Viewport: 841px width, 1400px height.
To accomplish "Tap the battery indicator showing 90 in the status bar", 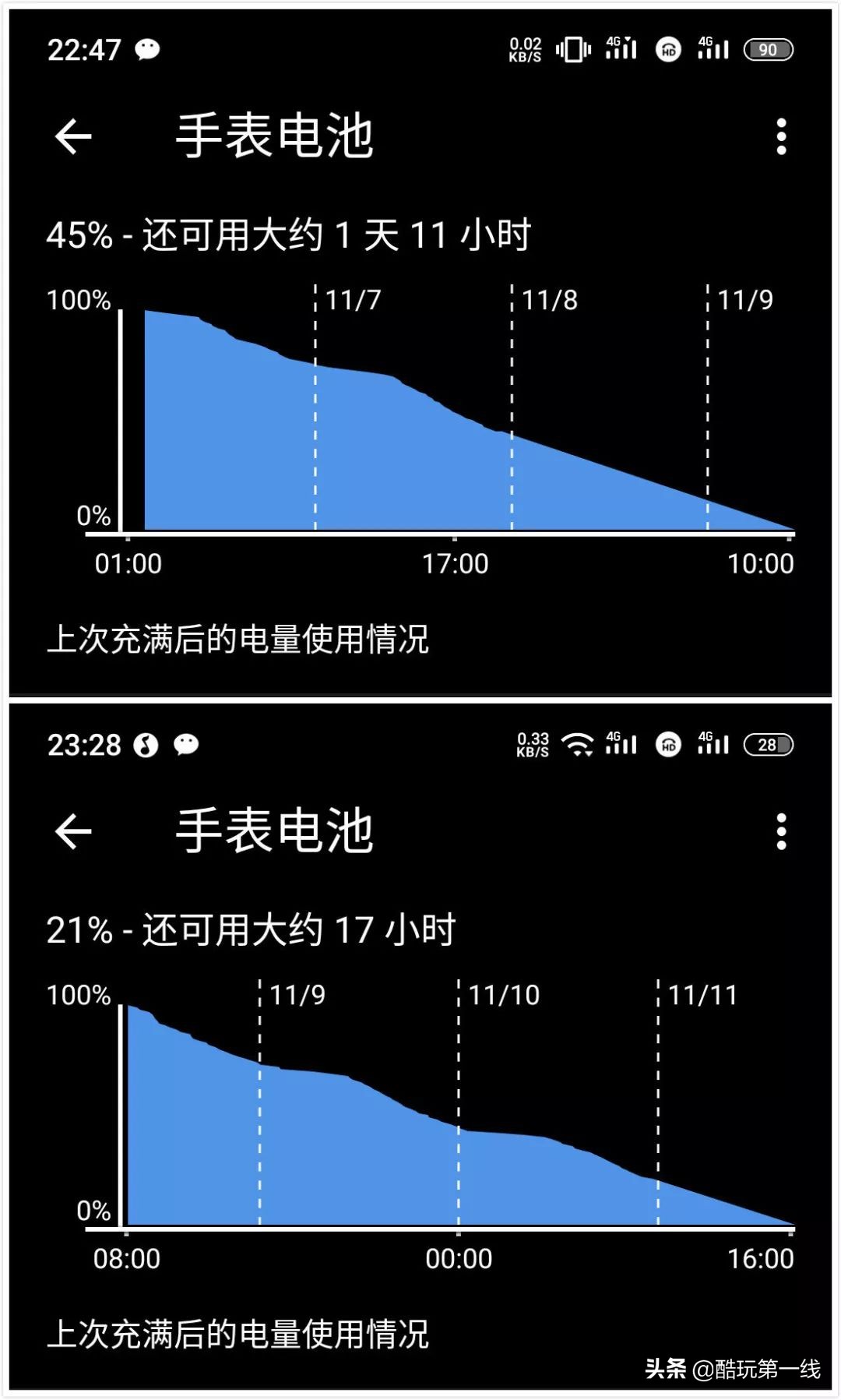I will point(767,48).
